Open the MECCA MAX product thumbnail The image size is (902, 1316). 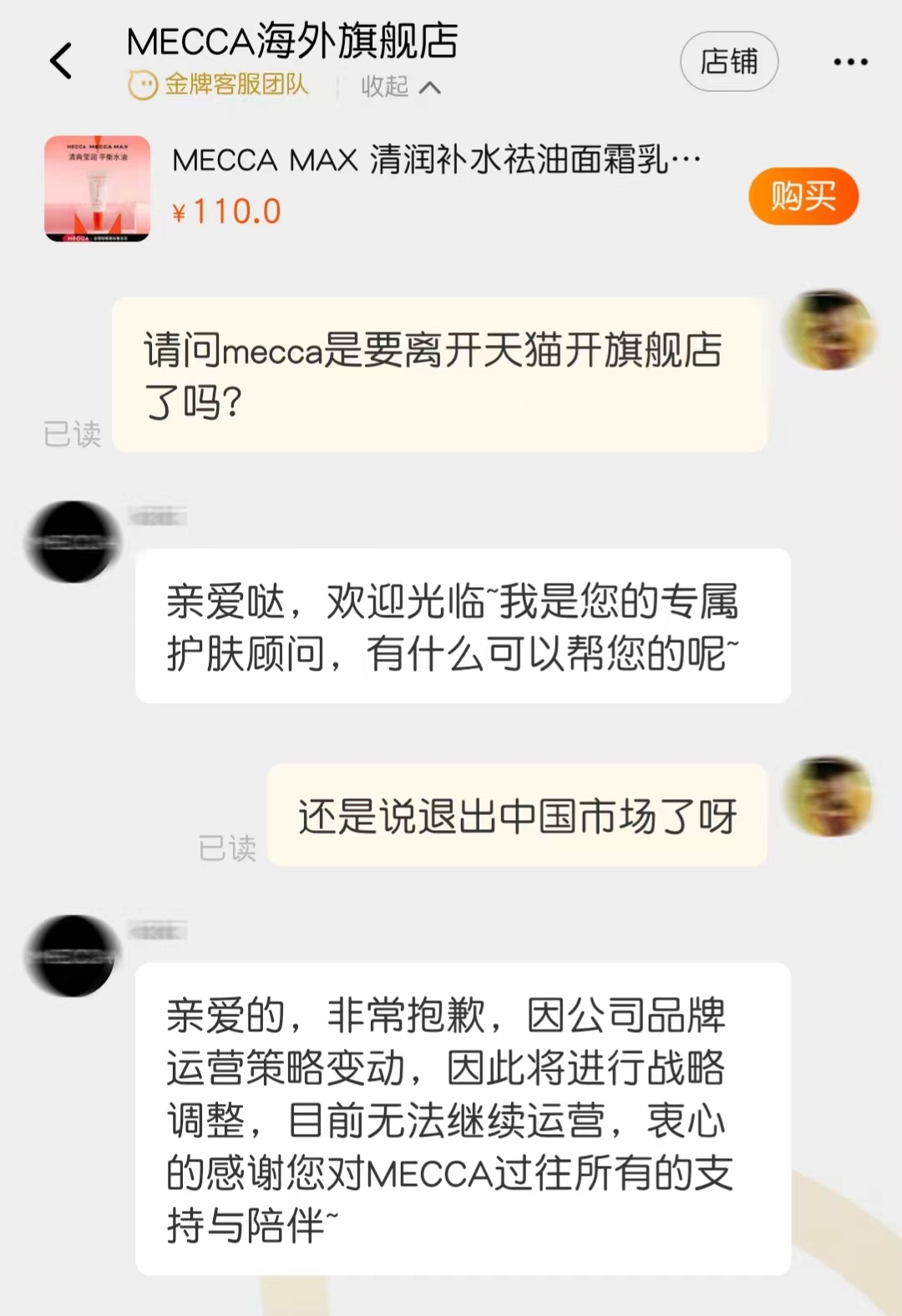(x=97, y=189)
